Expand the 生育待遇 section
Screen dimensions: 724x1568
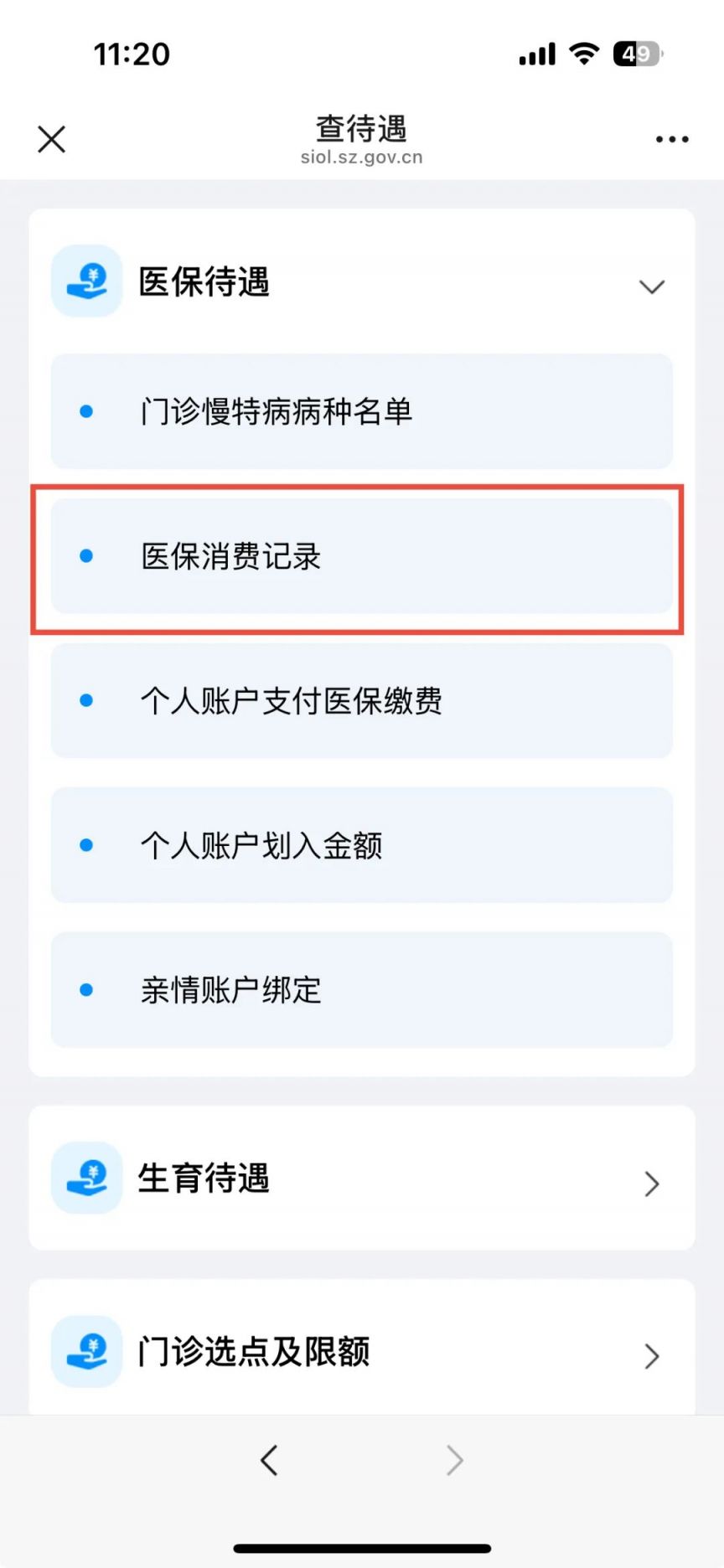coord(362,1178)
